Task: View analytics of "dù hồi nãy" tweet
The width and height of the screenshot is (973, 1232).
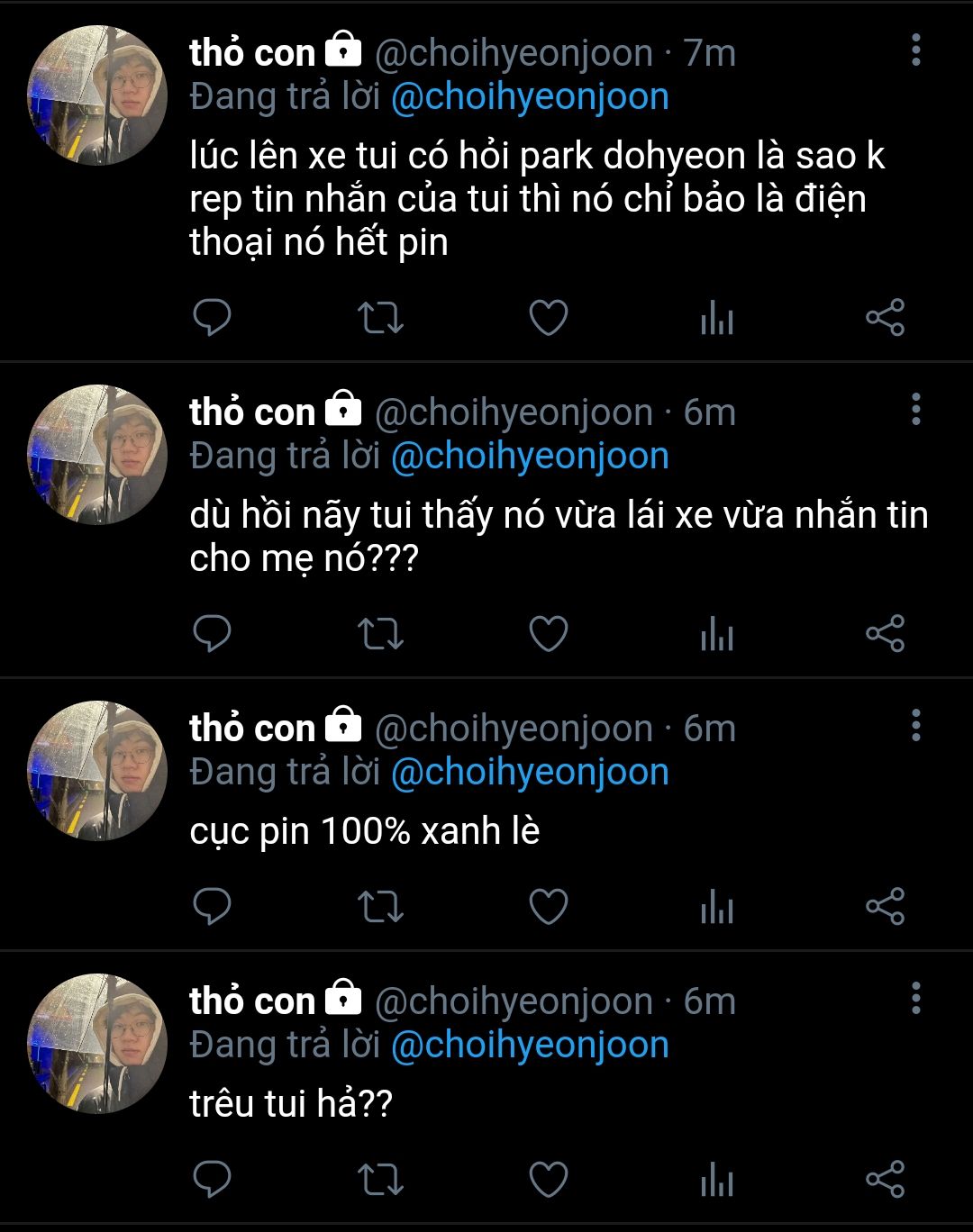Action: click(717, 635)
